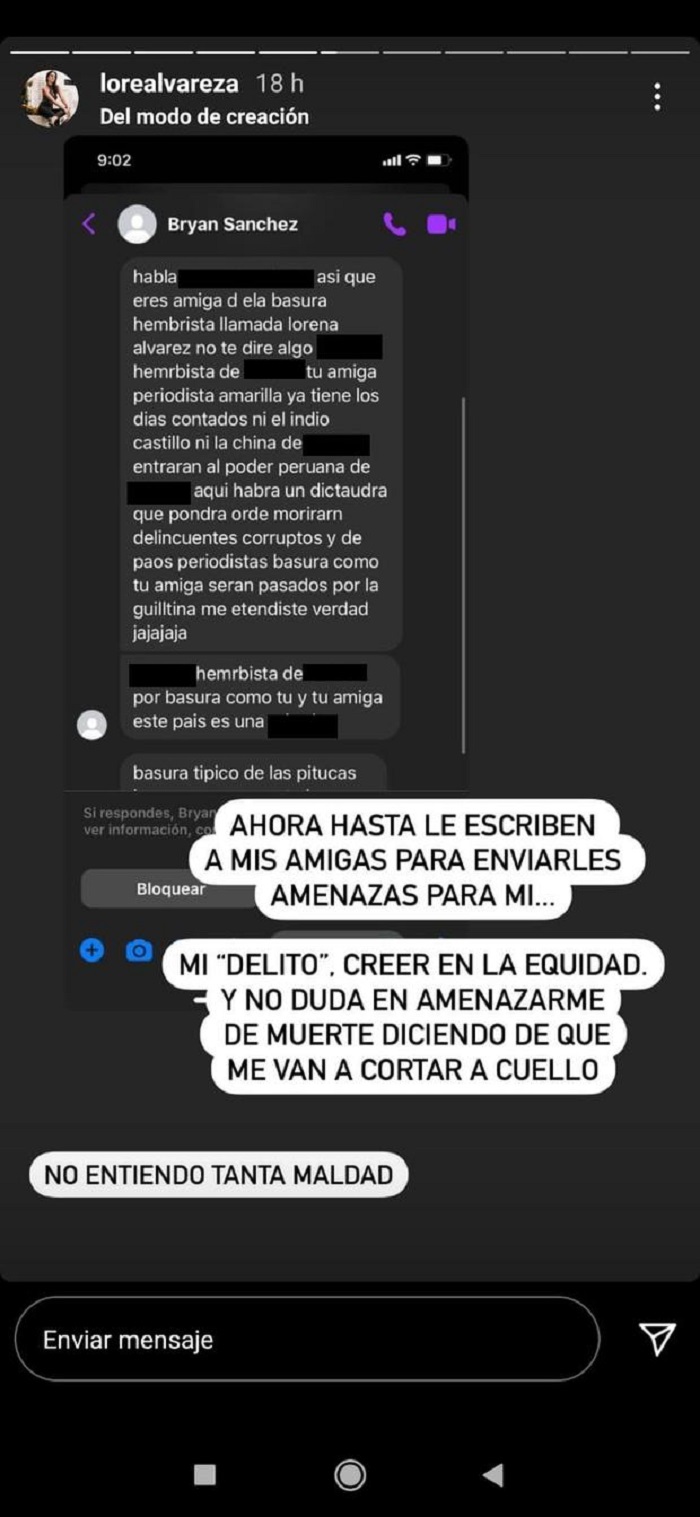Open lorealvareza's profile picture
The width and height of the screenshot is (700, 1517).
coord(51,98)
